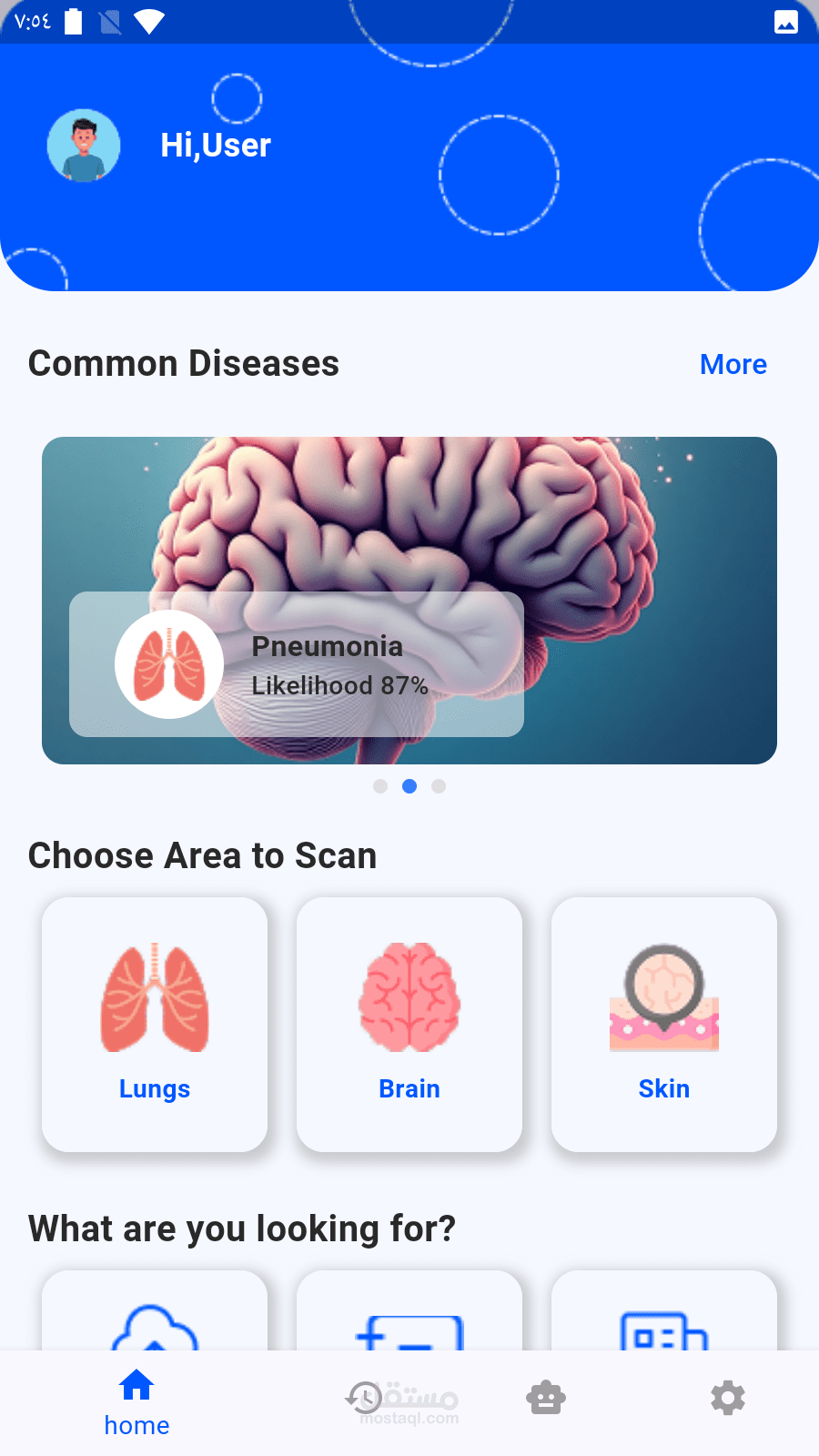
Task: Choose the Brain scan area
Action: pyautogui.click(x=409, y=1024)
